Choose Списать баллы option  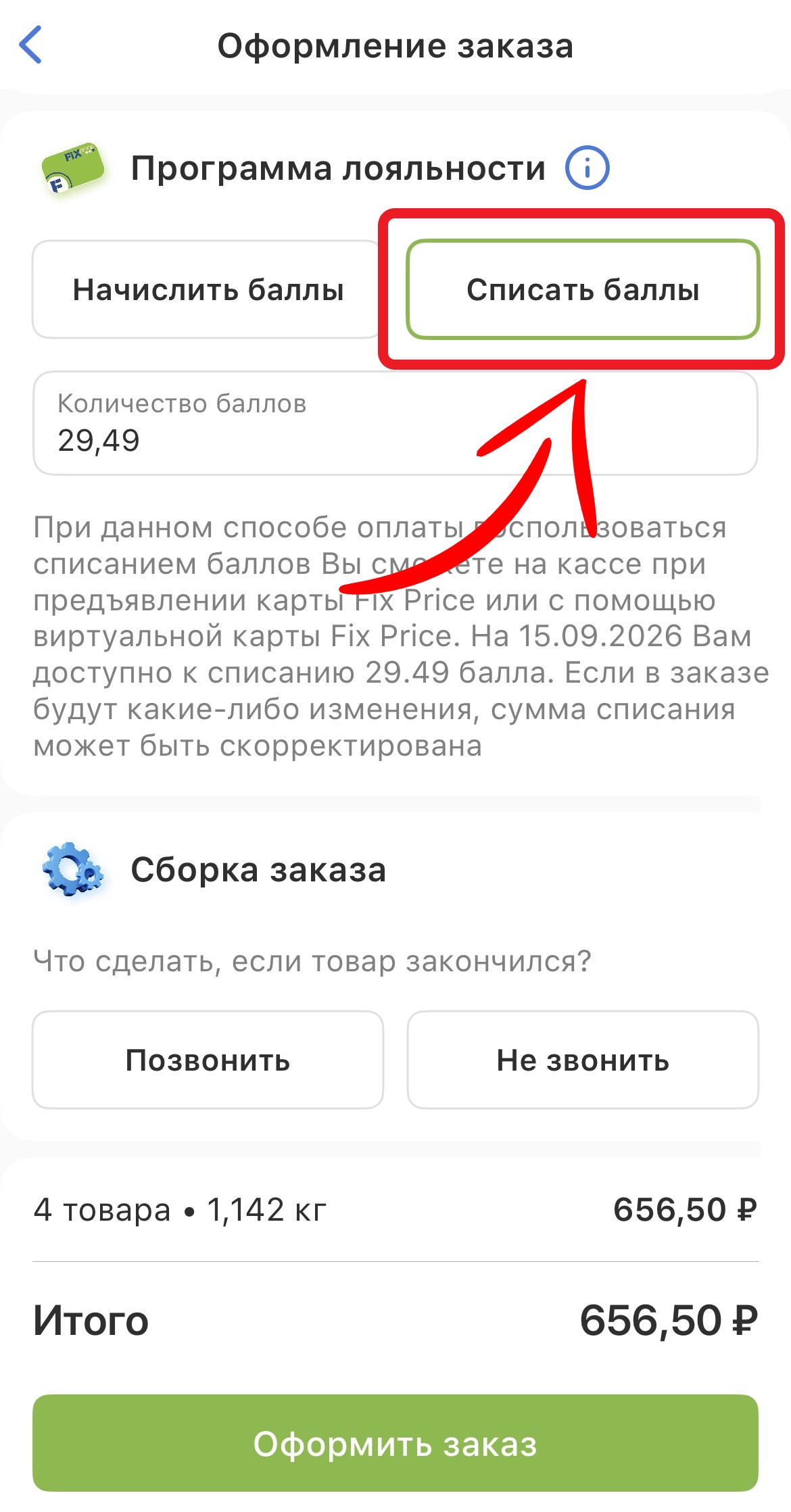pyautogui.click(x=583, y=289)
